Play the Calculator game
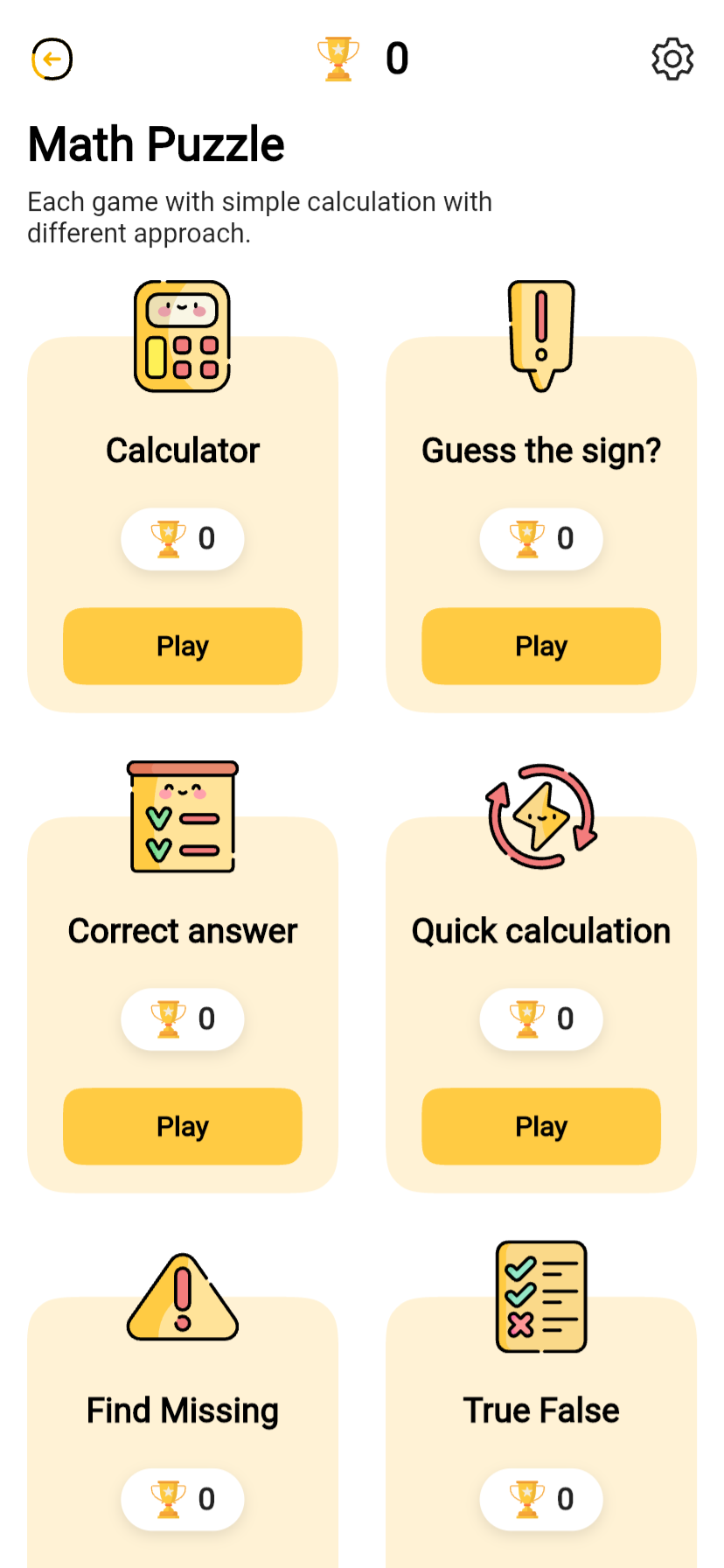Image resolution: width=724 pixels, height=1568 pixels. (183, 646)
